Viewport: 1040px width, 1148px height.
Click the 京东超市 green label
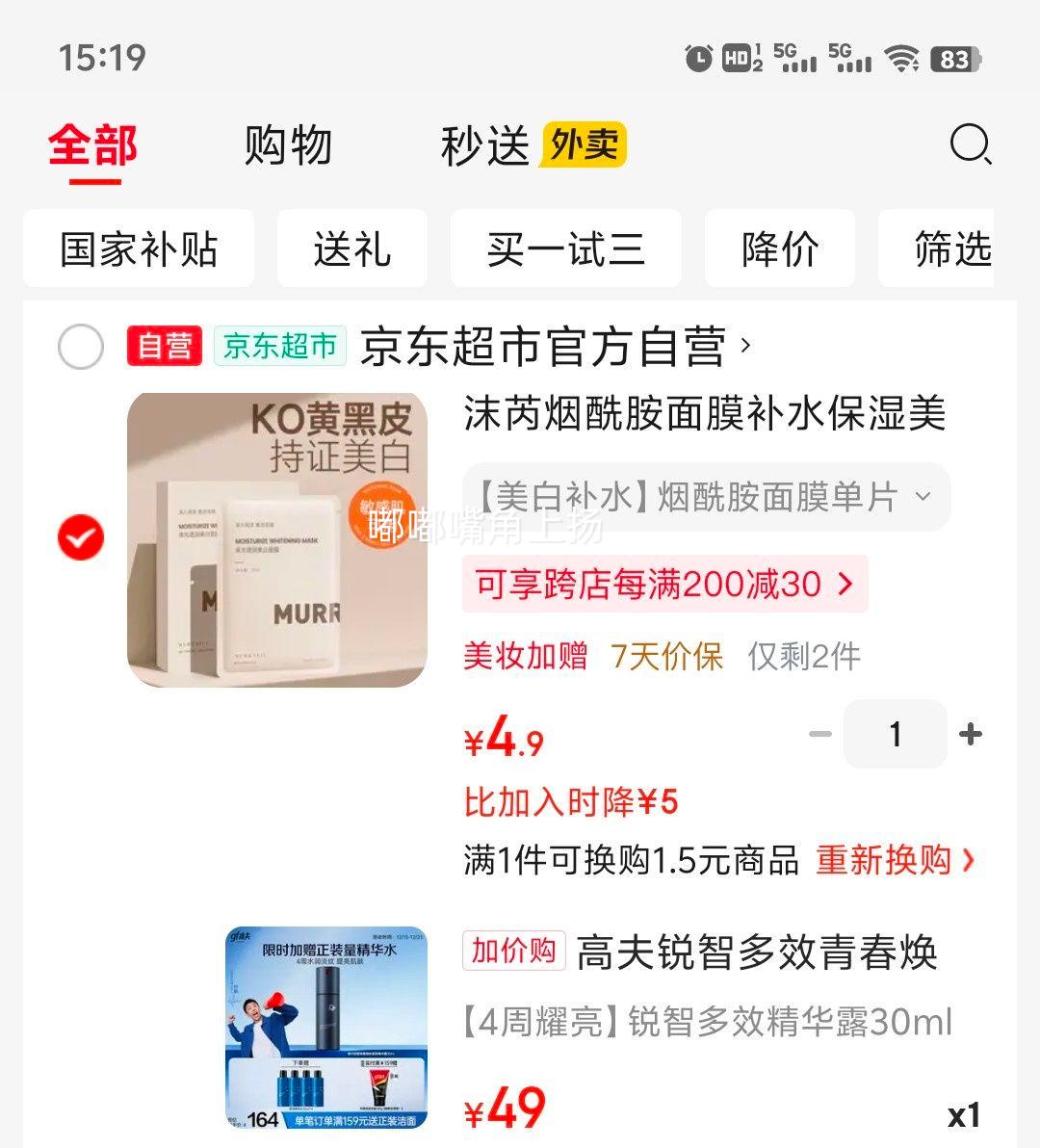pos(277,345)
